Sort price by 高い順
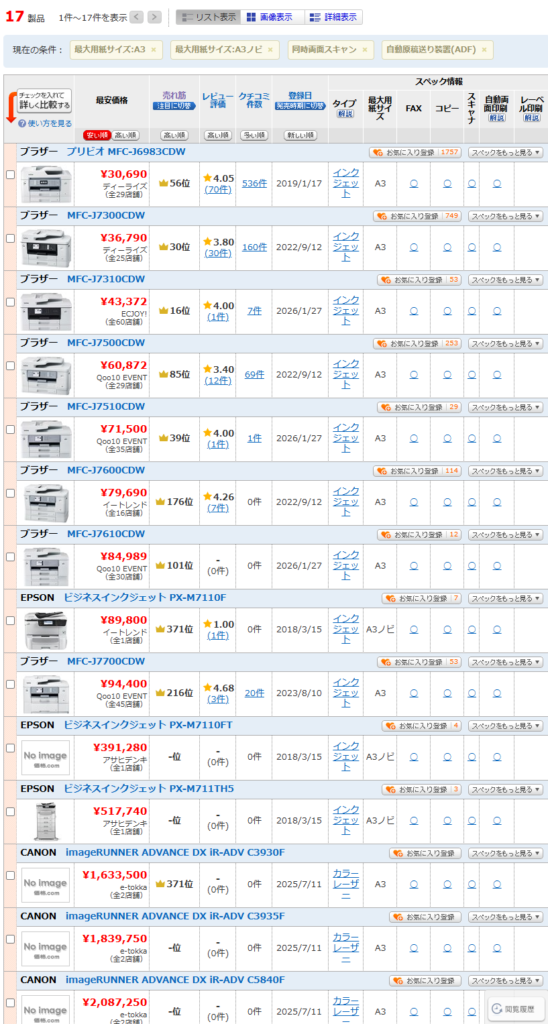Image resolution: width=548 pixels, height=1024 pixels. click(125, 135)
